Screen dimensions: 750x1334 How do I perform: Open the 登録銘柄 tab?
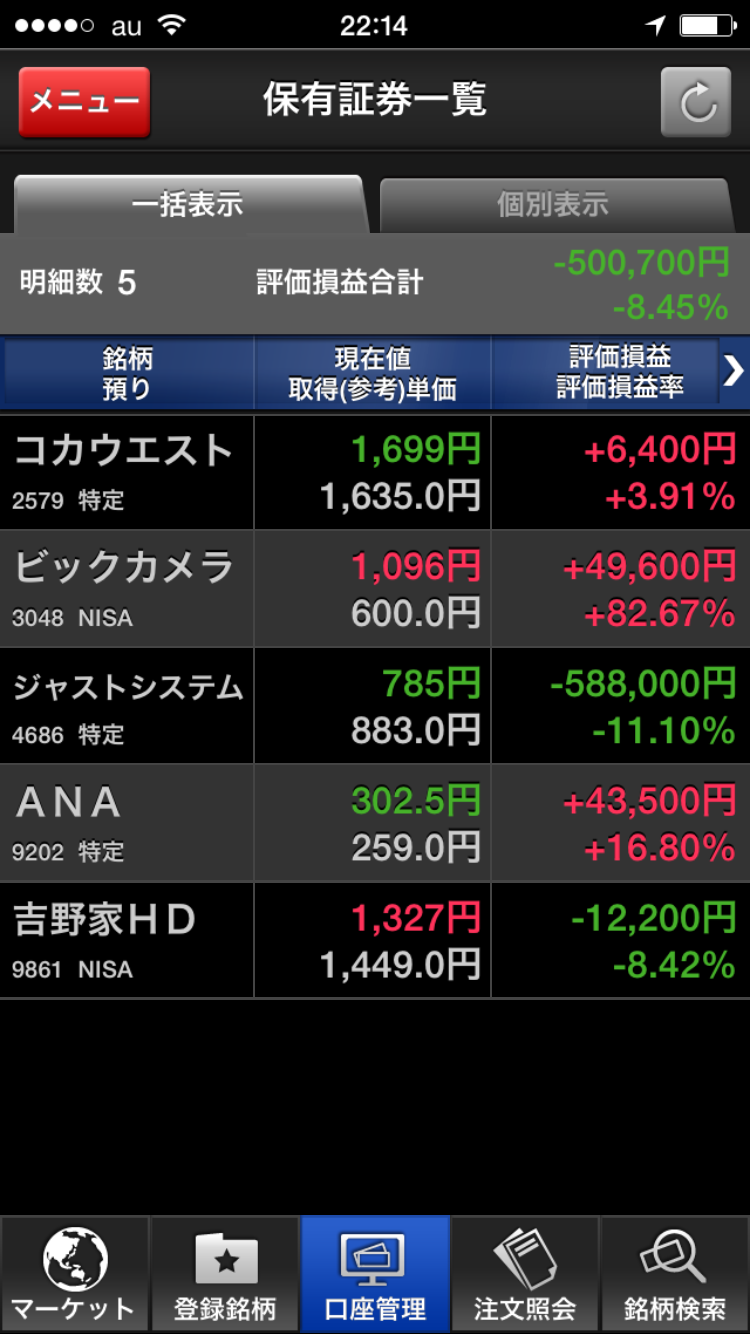(225, 1275)
